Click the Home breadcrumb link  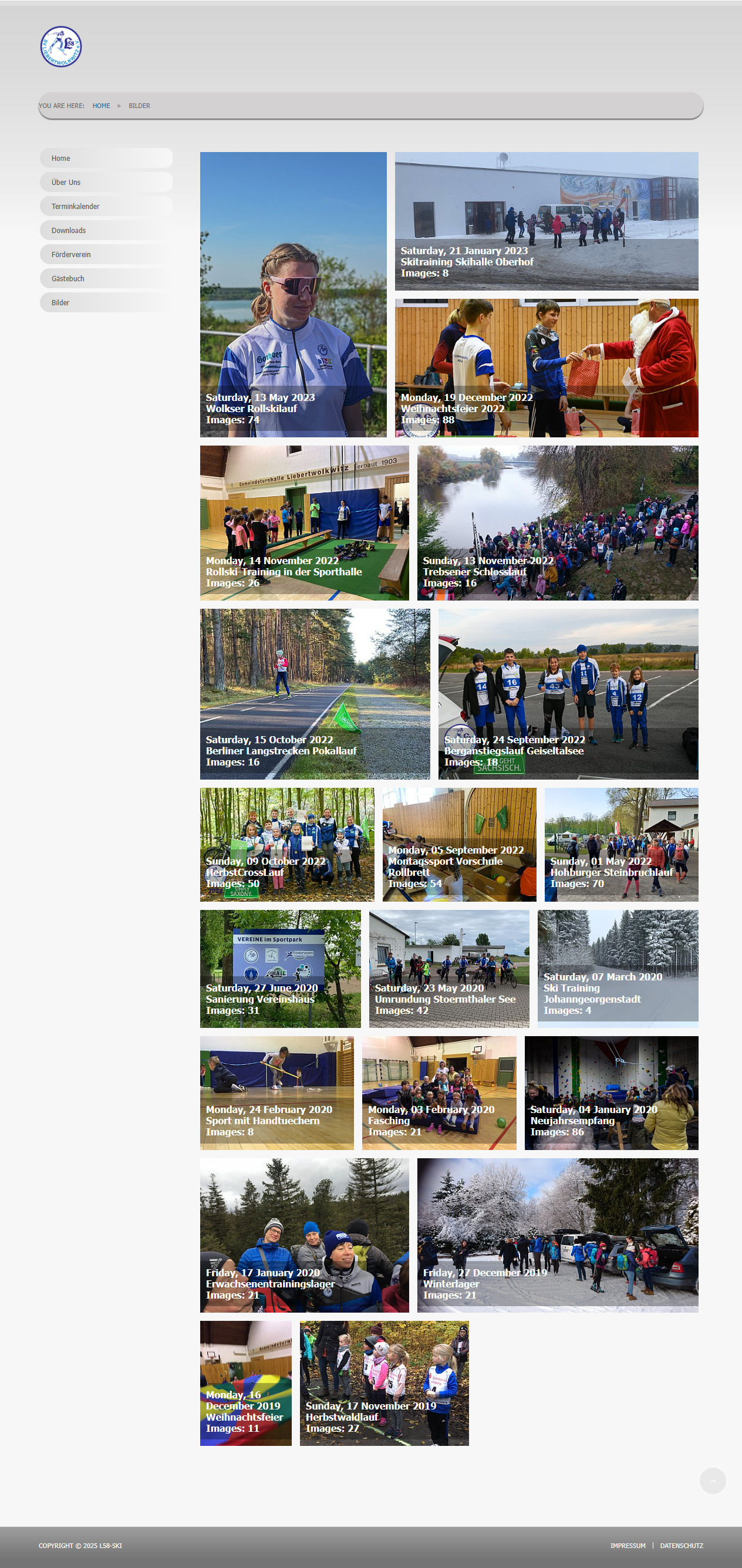click(x=101, y=106)
